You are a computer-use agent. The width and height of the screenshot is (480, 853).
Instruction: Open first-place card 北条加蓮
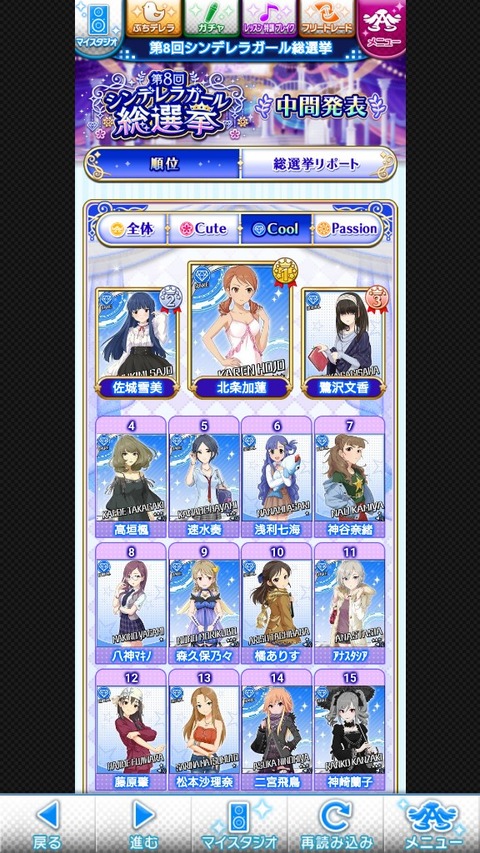pos(240,329)
